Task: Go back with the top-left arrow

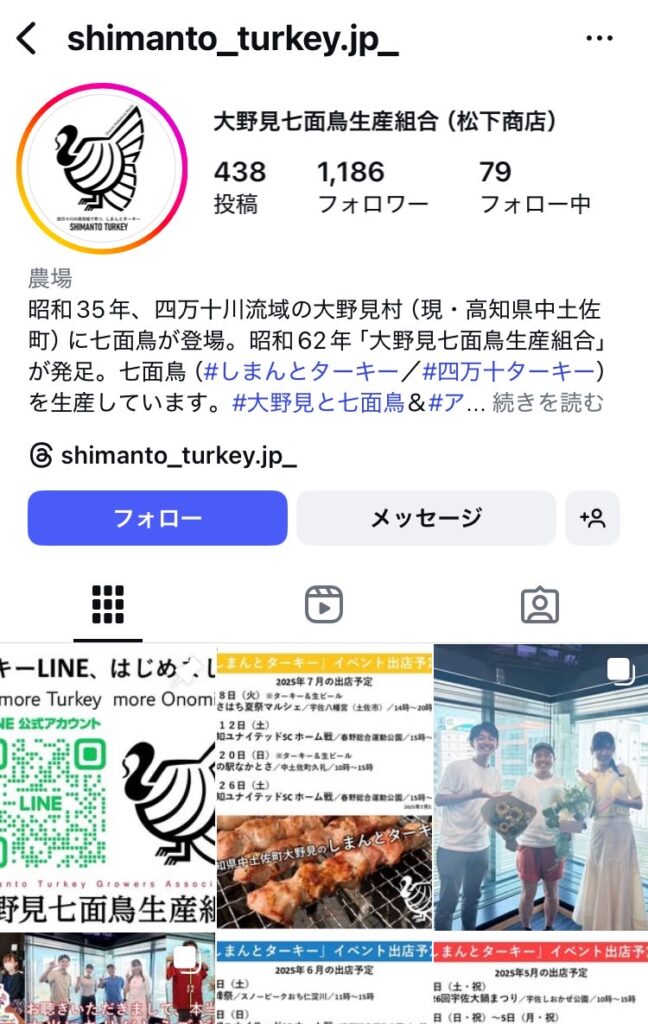Action: [27, 40]
